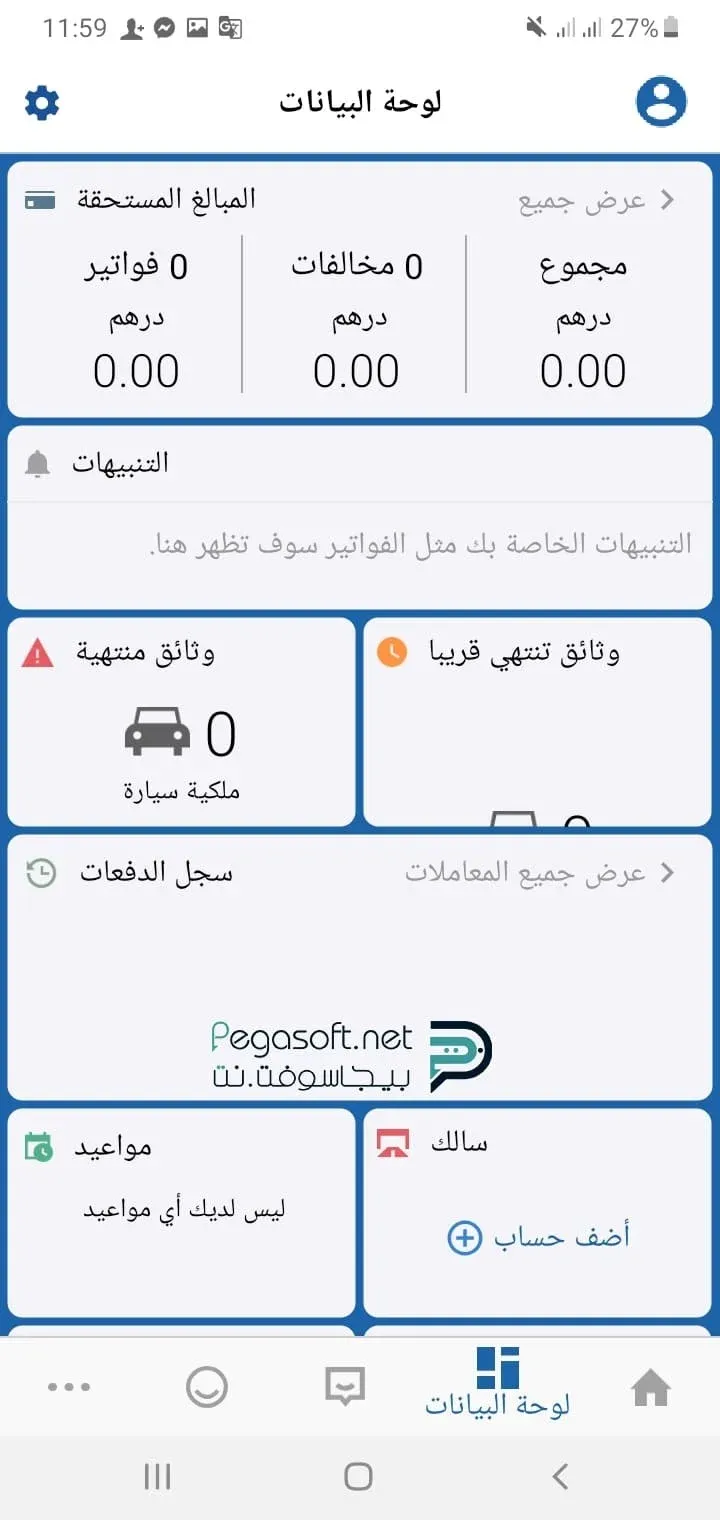The width and height of the screenshot is (720, 1520).
Task: Tap أضف حساب in the سالك card
Action: [538, 1238]
